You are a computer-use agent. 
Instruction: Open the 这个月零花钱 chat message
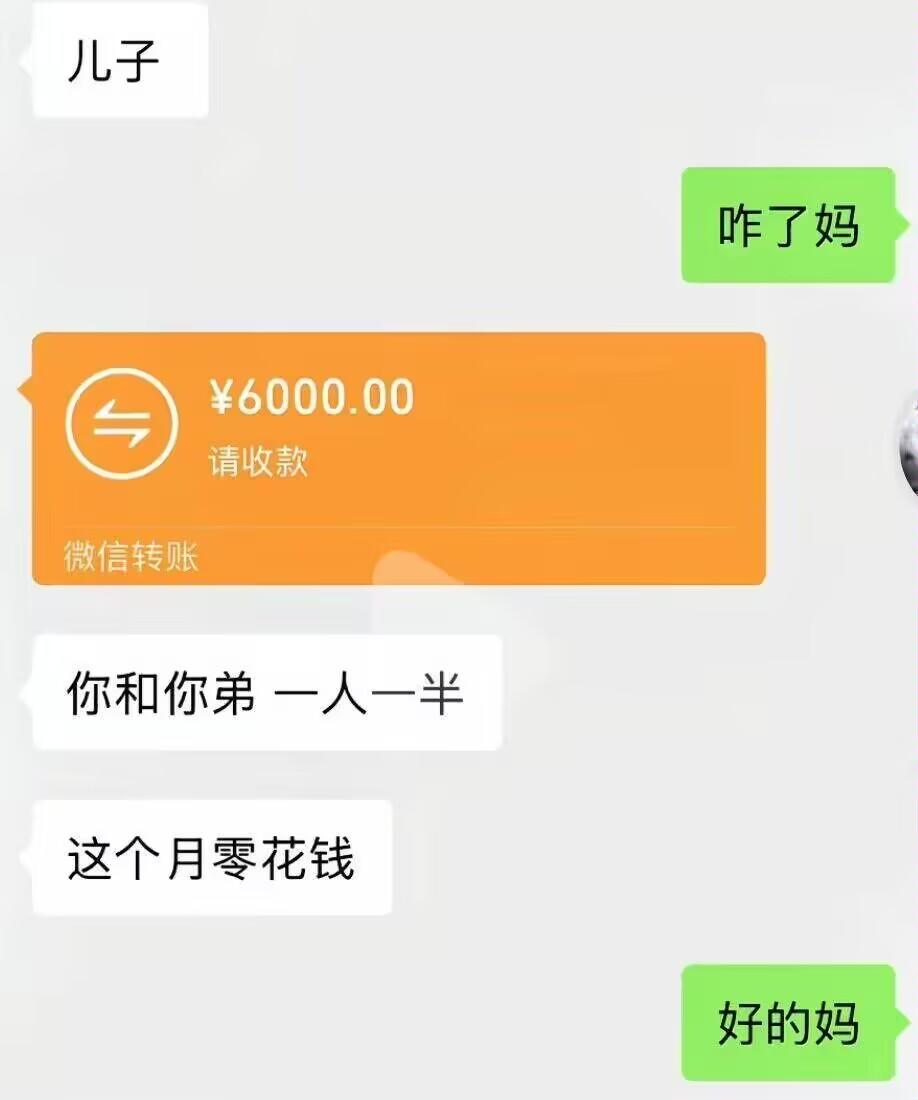point(212,855)
